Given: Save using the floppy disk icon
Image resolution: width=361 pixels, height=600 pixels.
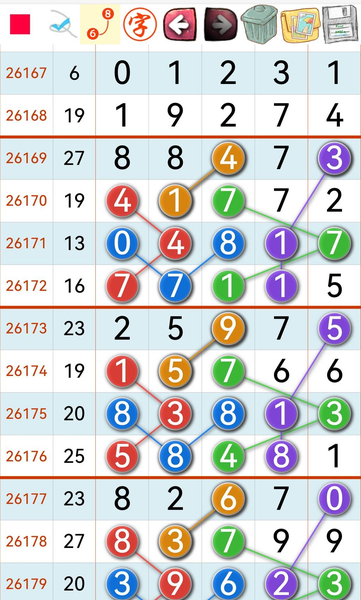Looking at the screenshot, I should 340,24.
